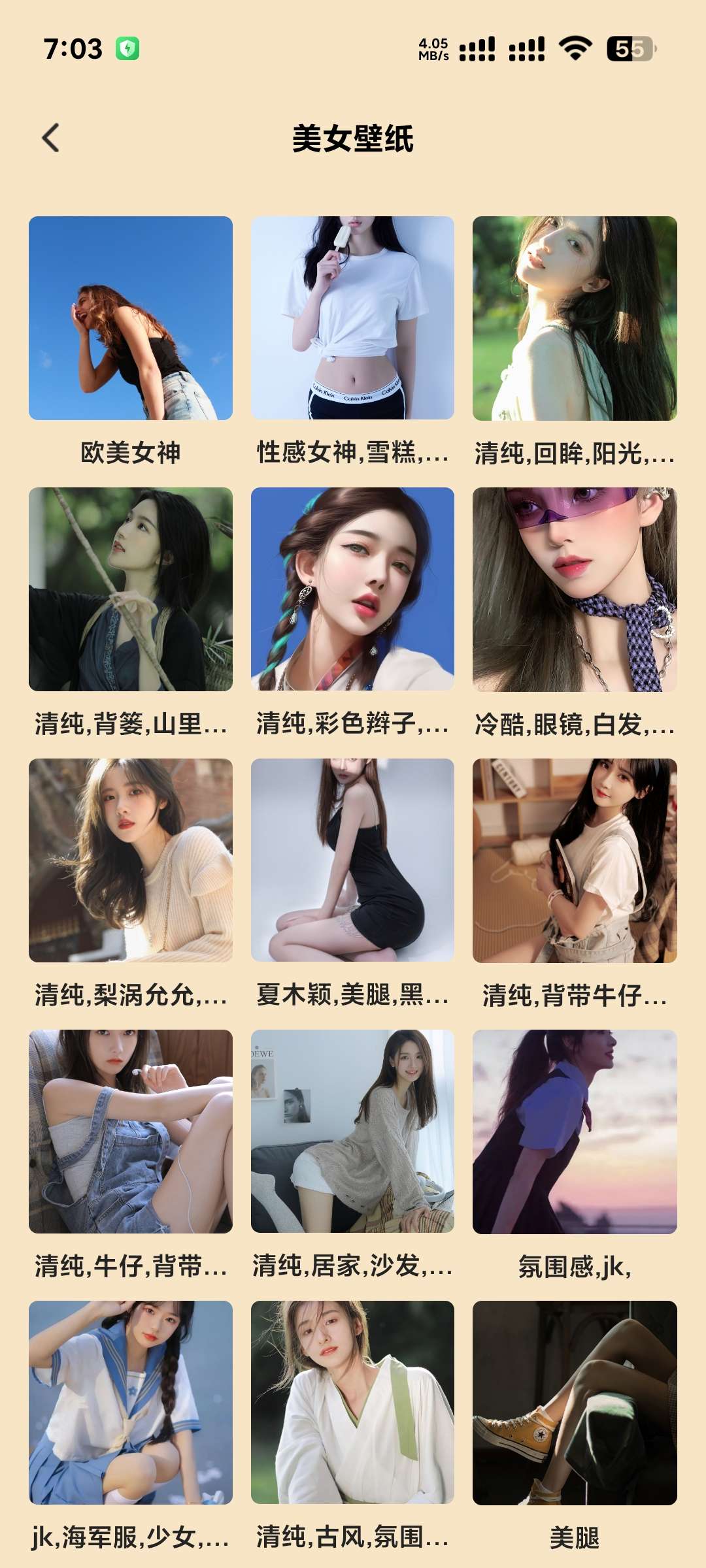Open the 性感女神,雪糕 wallpaper
The width and height of the screenshot is (706, 1568).
(352, 318)
